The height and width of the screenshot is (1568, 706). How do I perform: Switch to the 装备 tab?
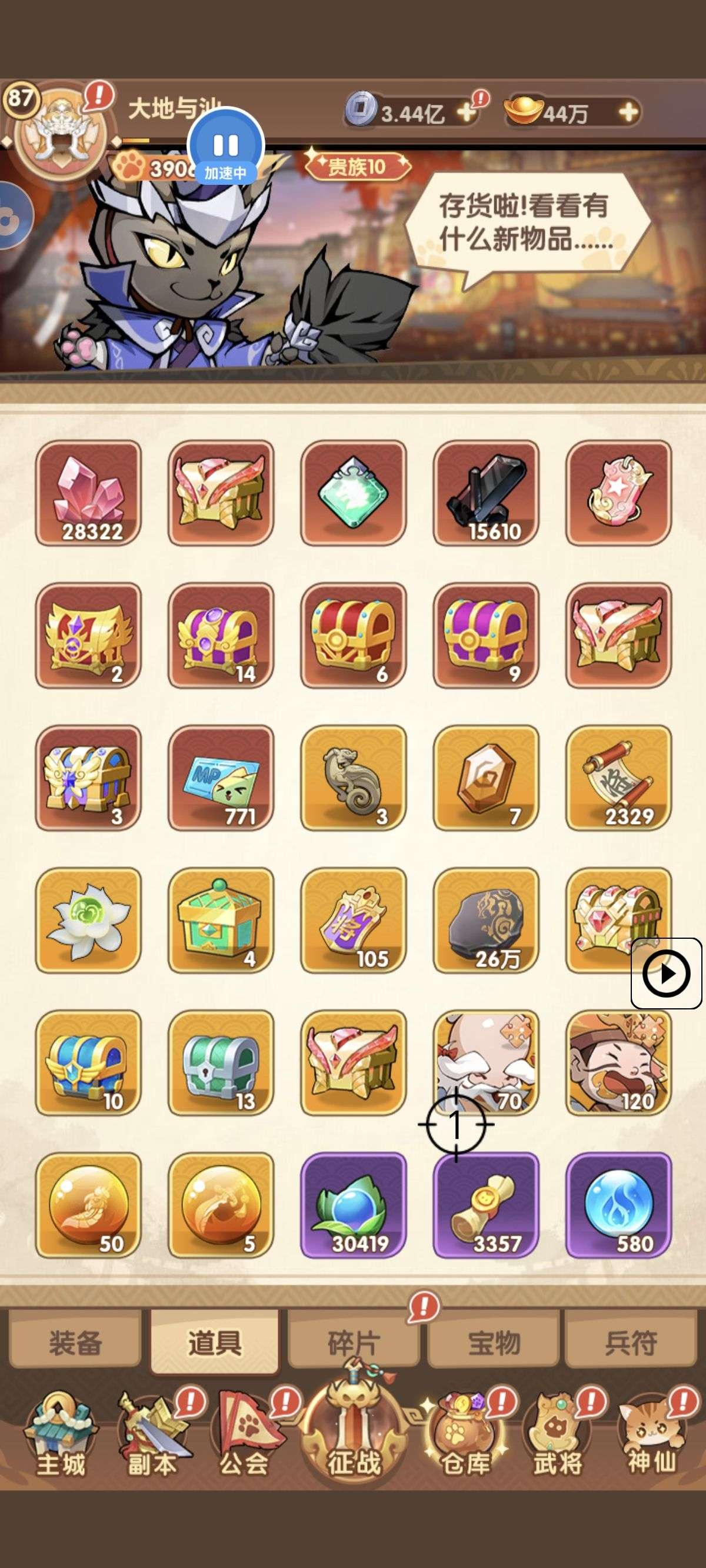(x=75, y=1342)
